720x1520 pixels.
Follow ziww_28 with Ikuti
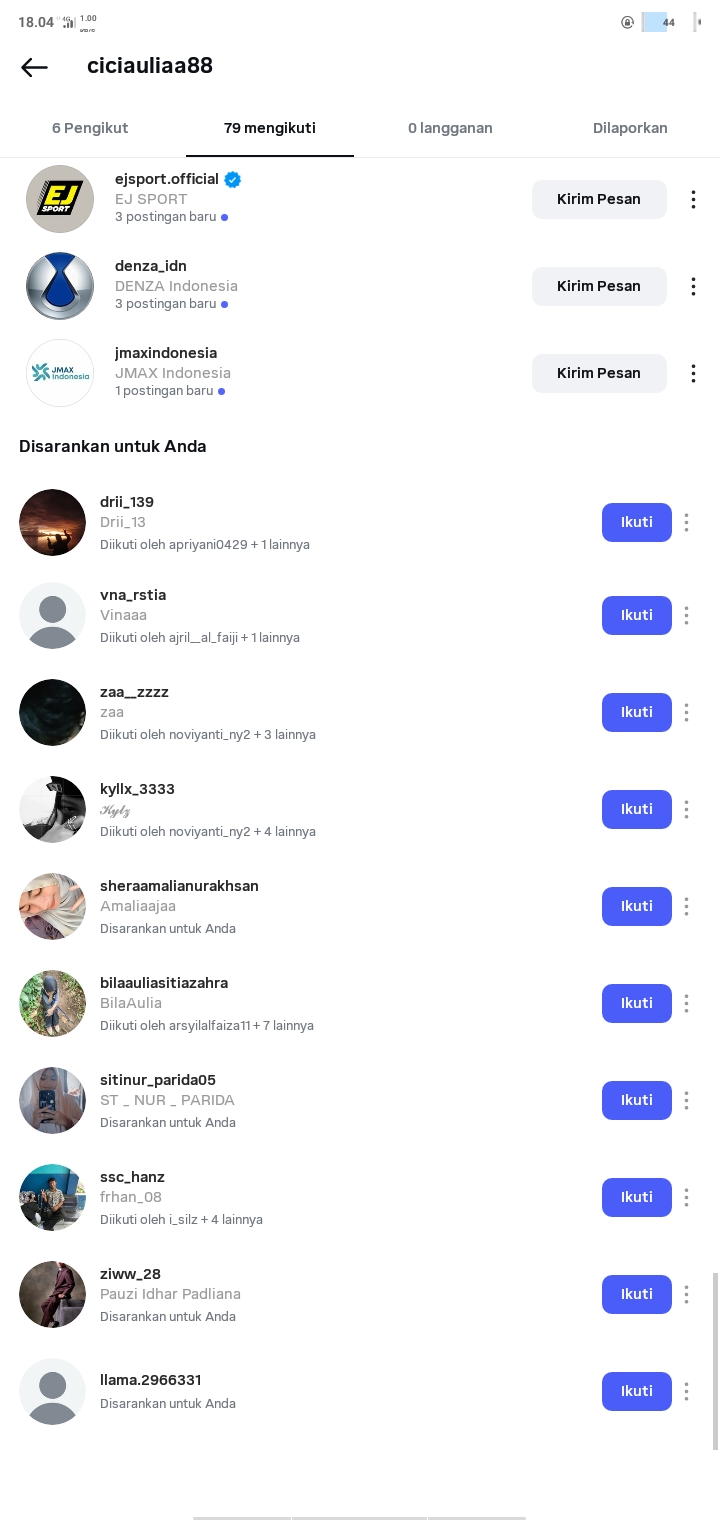tap(636, 1294)
